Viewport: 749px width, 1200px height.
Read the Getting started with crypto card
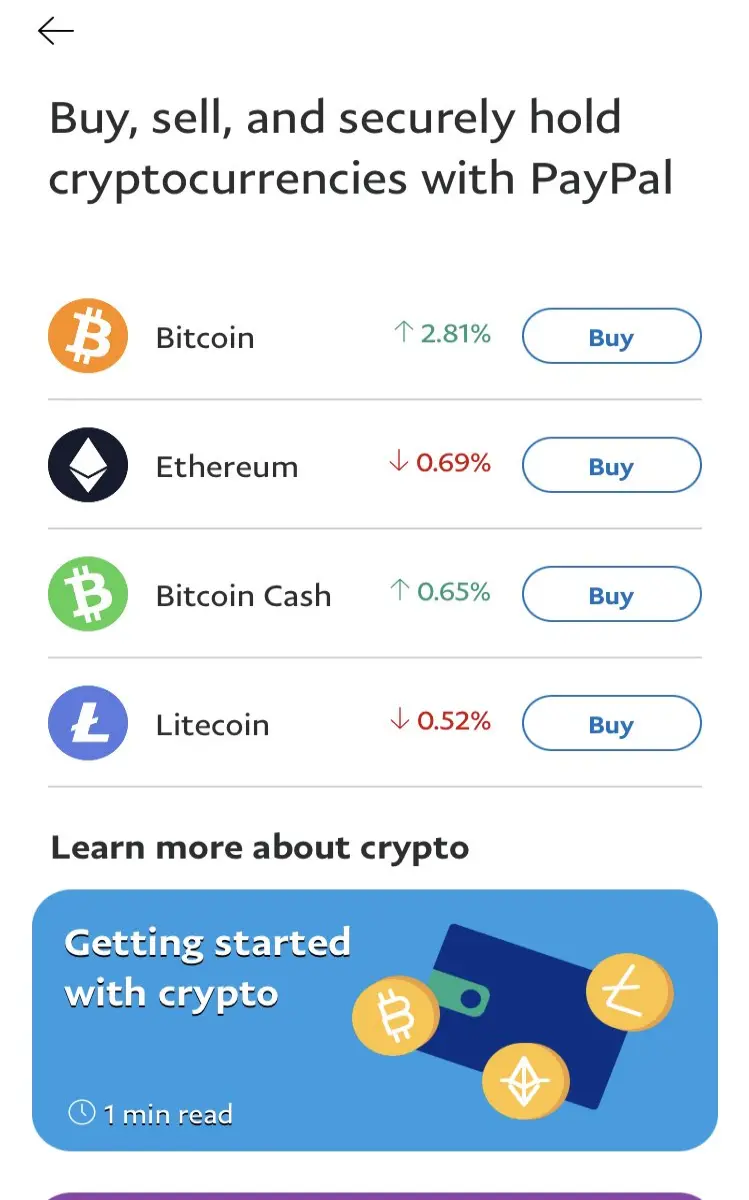[375, 1020]
